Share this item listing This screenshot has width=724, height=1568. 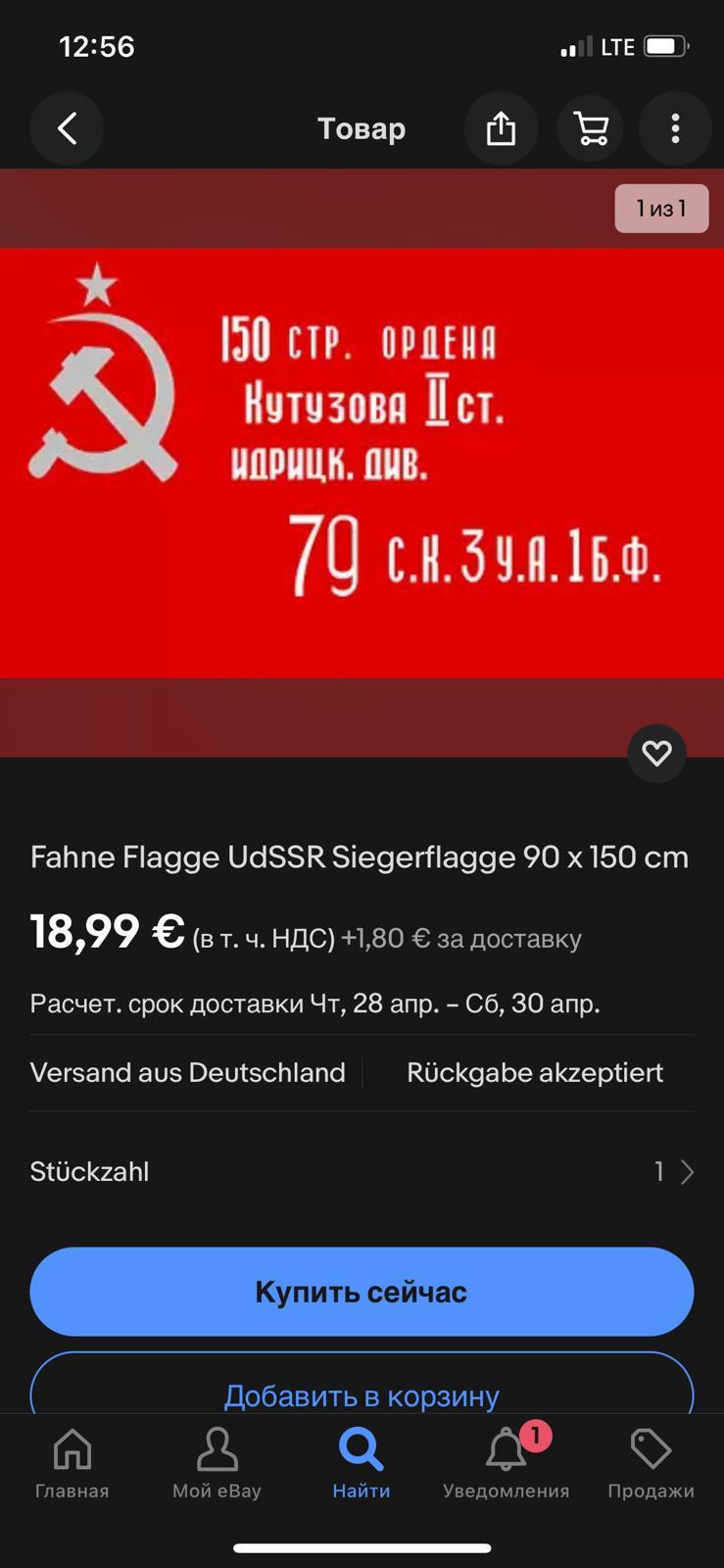tap(501, 128)
